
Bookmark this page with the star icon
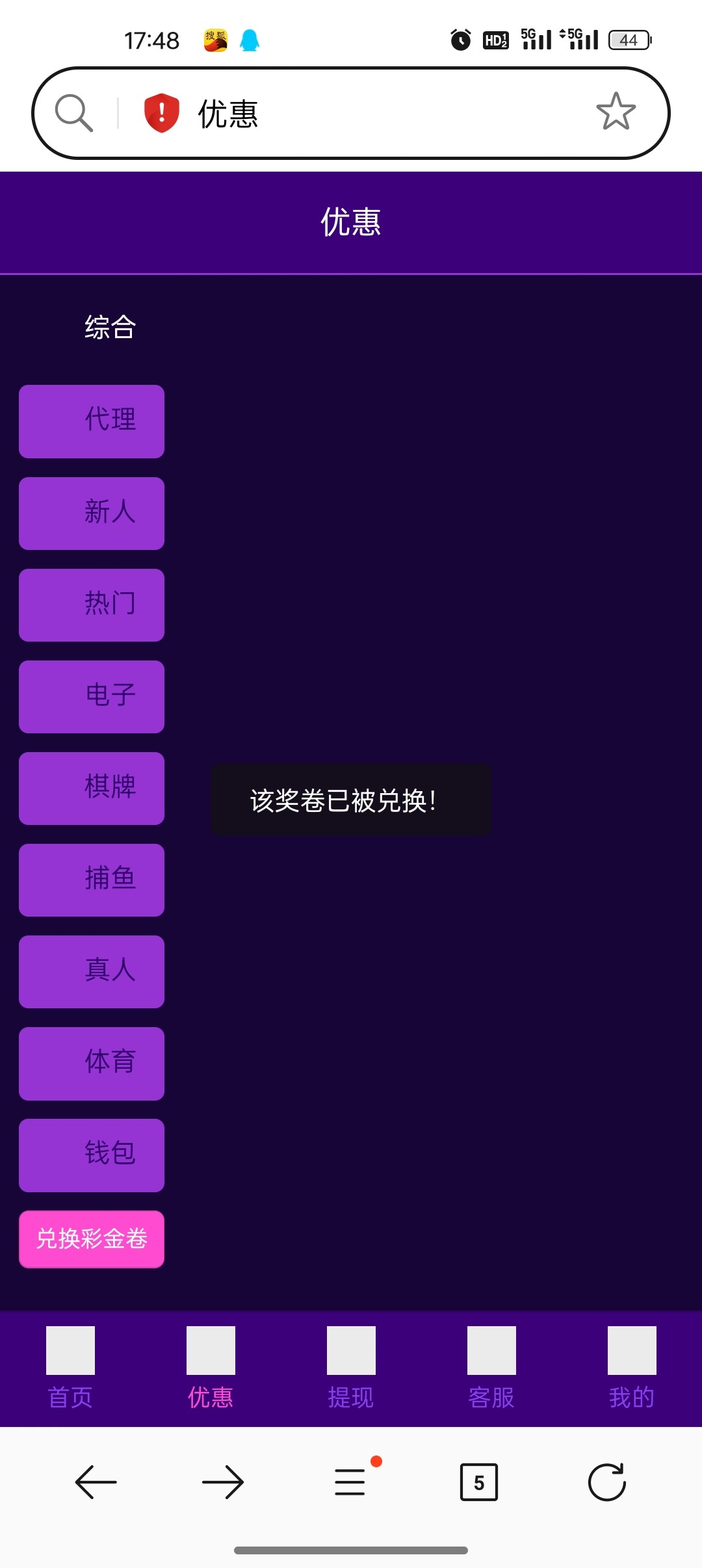pos(615,112)
